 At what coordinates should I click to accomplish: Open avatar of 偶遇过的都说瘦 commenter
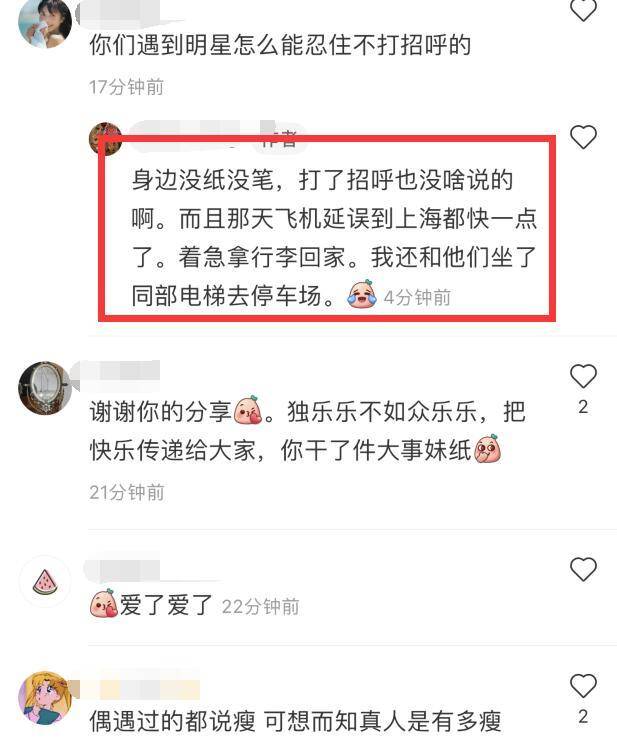click(45, 698)
